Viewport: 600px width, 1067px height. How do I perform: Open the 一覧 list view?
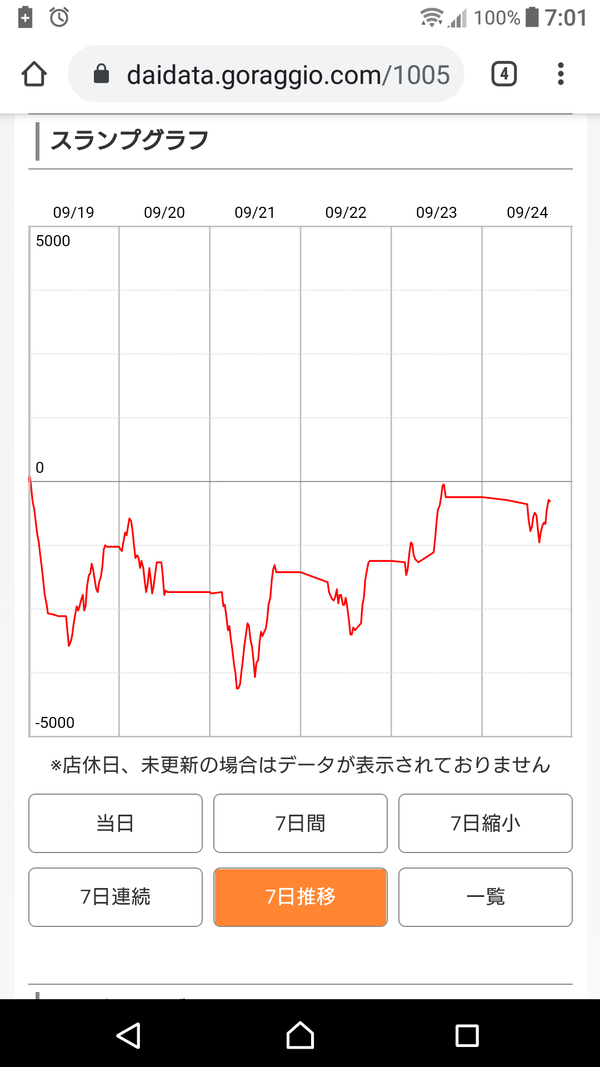point(485,897)
